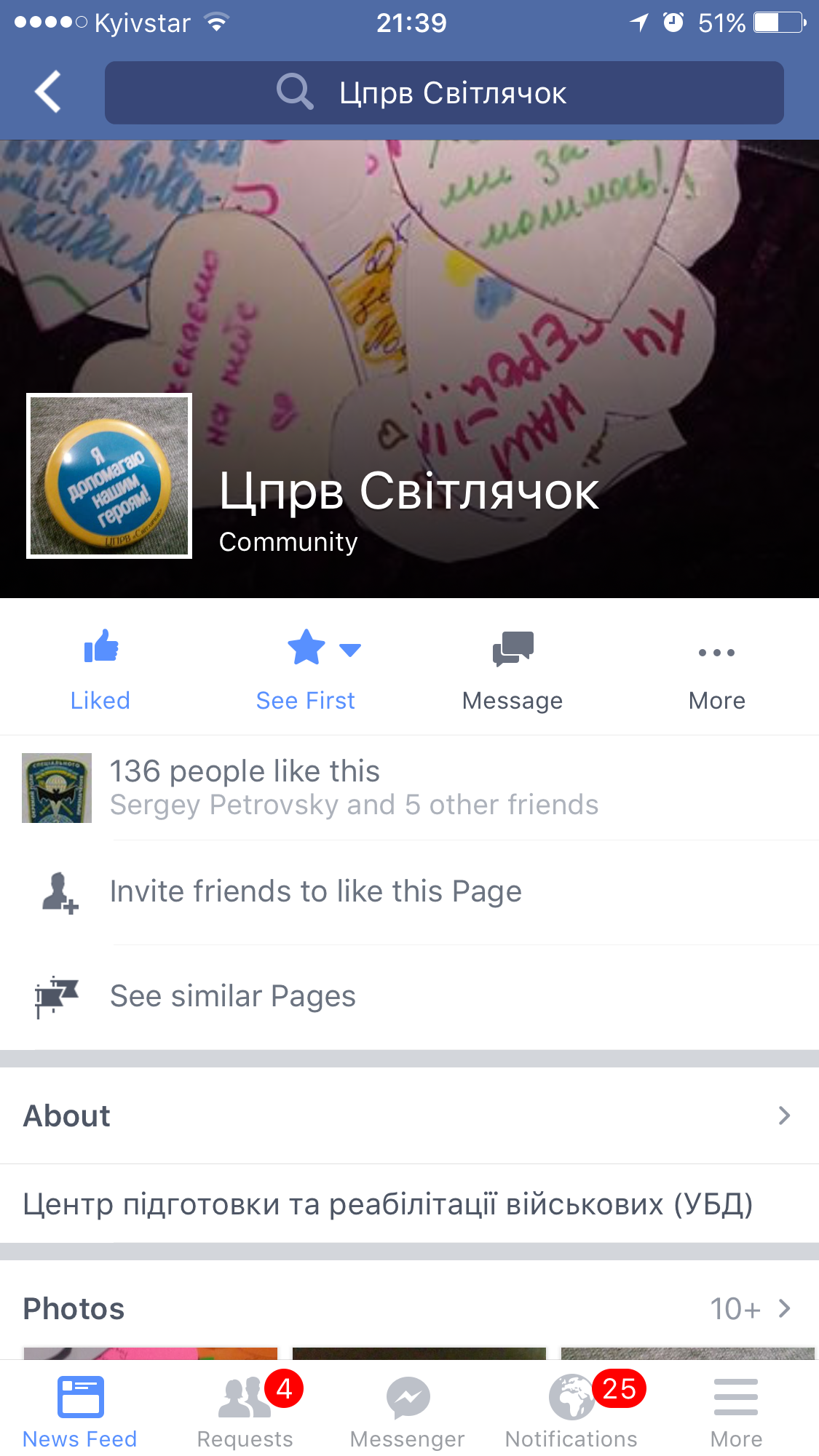Screen dimensions: 819x1456
Task: Switch to the Messenger tab
Action: click(x=408, y=1412)
